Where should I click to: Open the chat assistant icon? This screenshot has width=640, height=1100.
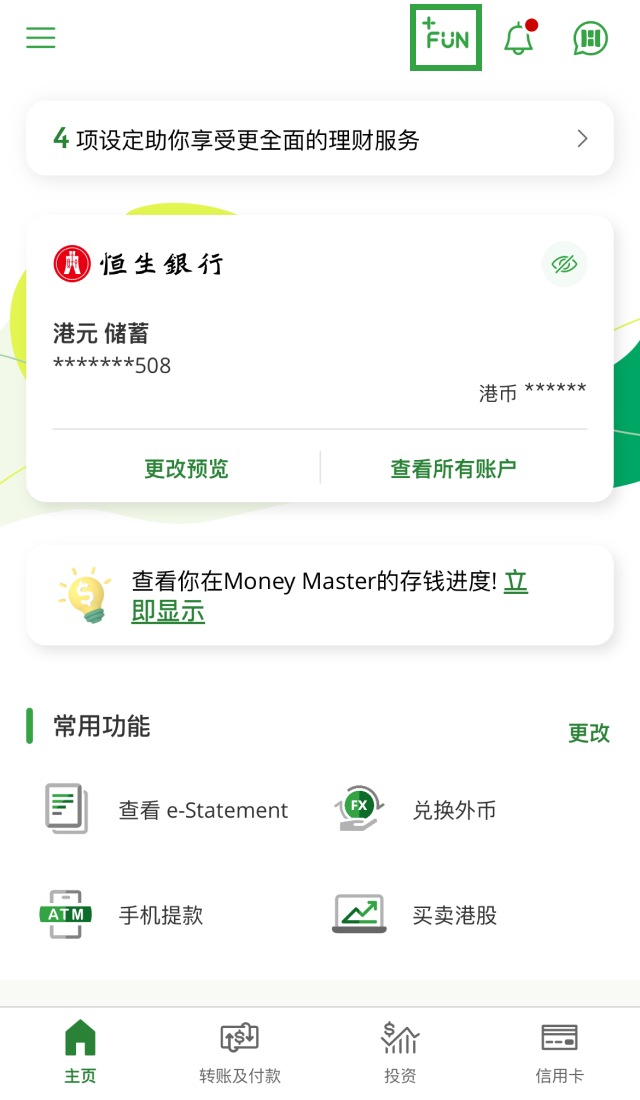point(590,39)
